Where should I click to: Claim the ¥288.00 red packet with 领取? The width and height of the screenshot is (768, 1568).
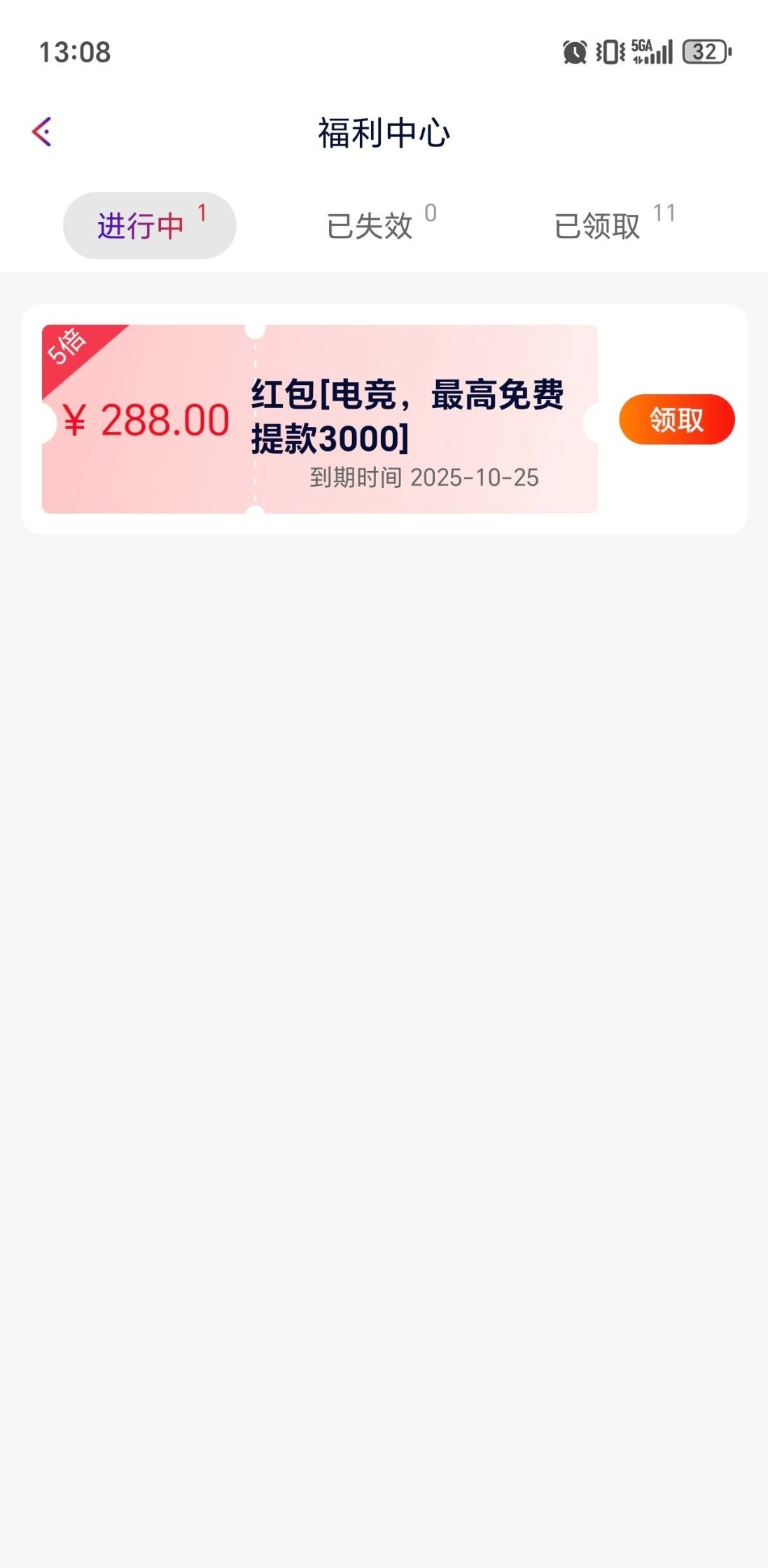(x=676, y=419)
